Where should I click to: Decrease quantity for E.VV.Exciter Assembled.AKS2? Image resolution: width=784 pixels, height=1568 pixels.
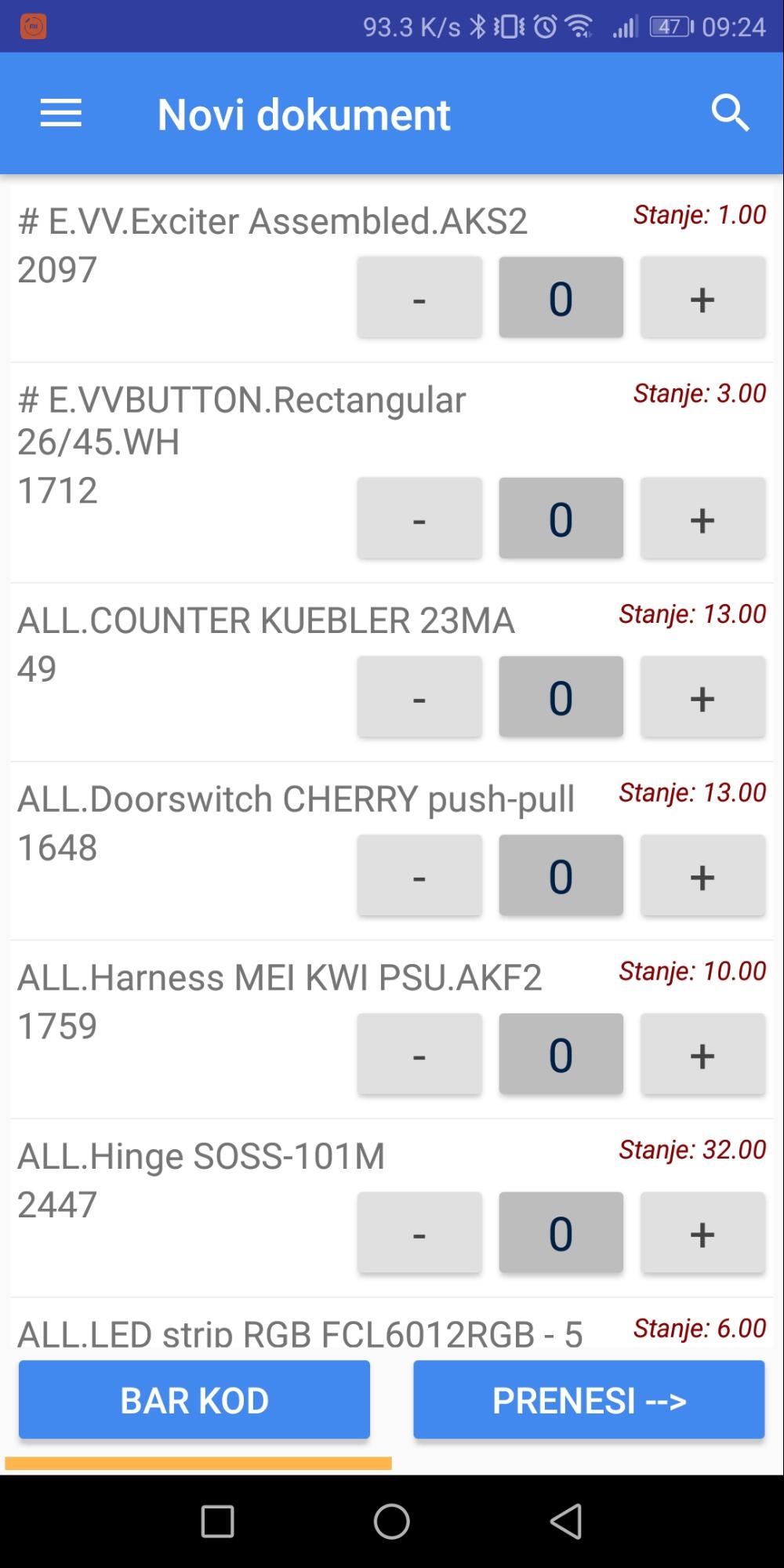(x=419, y=298)
